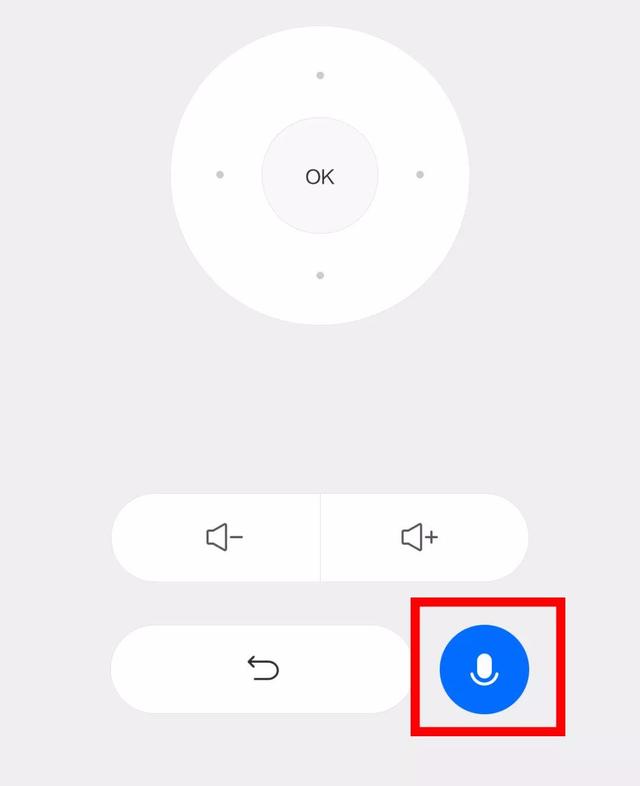Screen dimensions: 640x786
Task: Activate voice input with the blue microphone
Action: 484,669
